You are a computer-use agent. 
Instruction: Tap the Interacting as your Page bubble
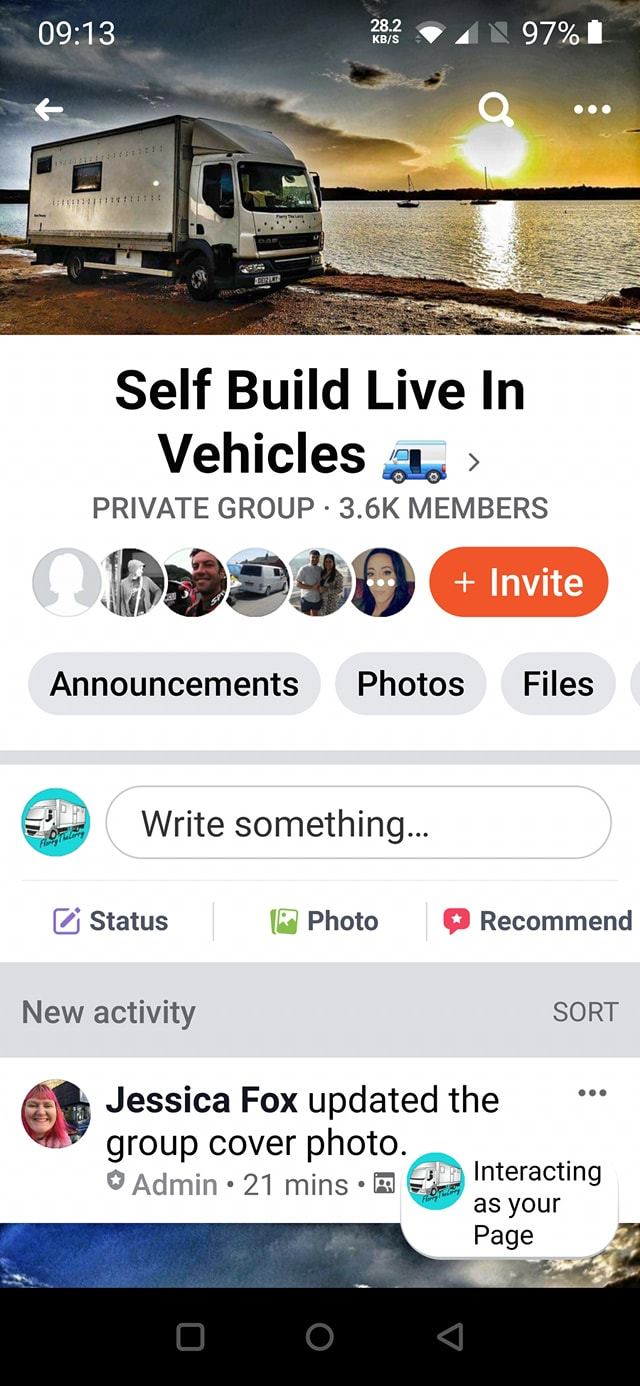(510, 1203)
